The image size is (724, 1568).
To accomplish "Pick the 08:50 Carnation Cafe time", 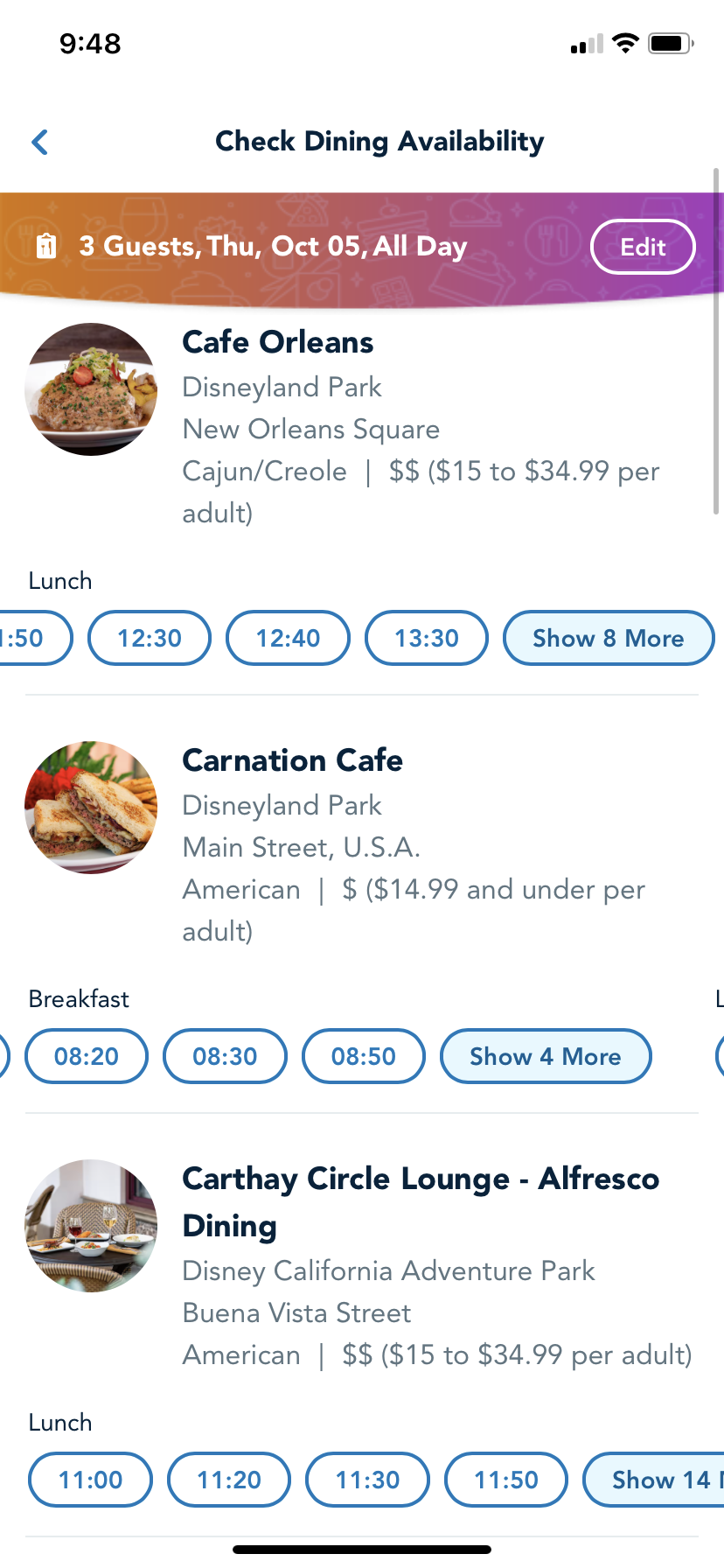I will [363, 1056].
